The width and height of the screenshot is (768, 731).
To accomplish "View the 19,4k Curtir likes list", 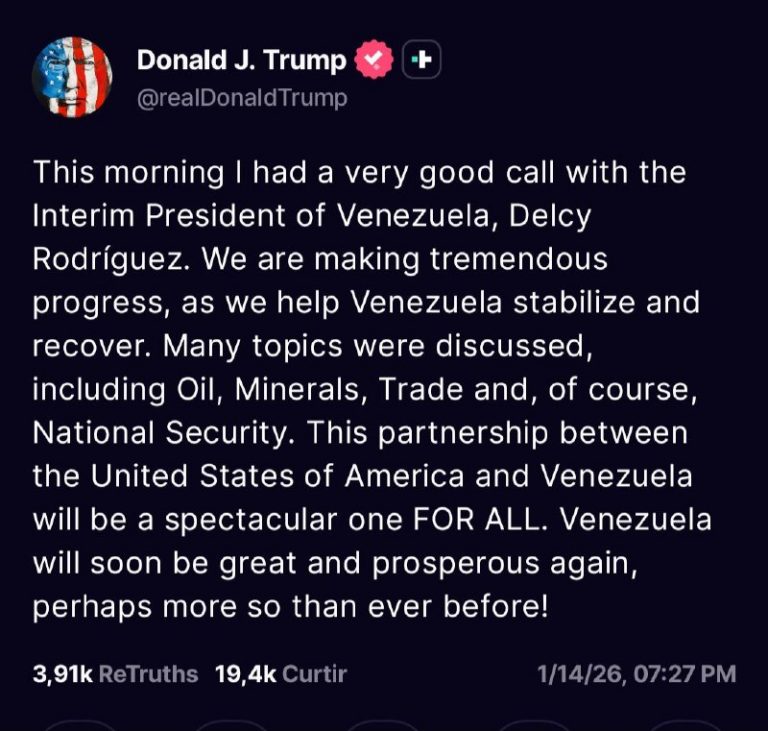I will click(x=281, y=674).
